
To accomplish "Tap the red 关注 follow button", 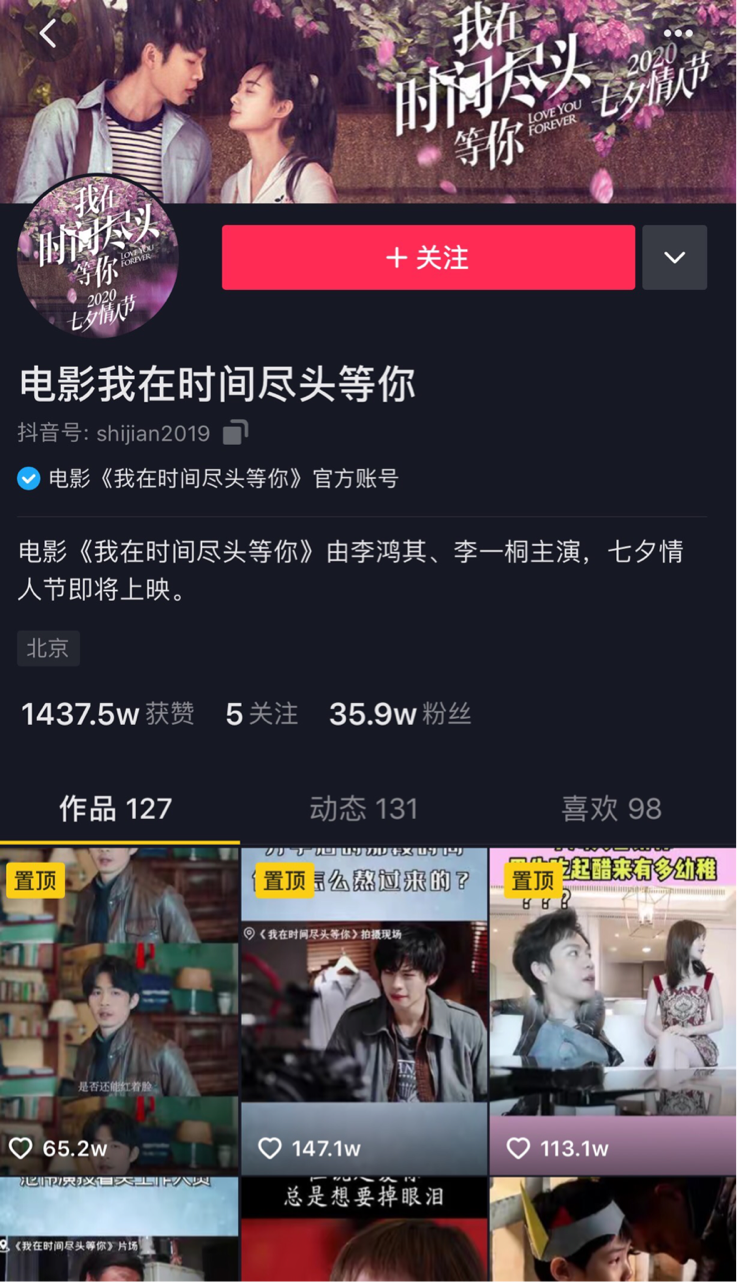I will coord(428,258).
